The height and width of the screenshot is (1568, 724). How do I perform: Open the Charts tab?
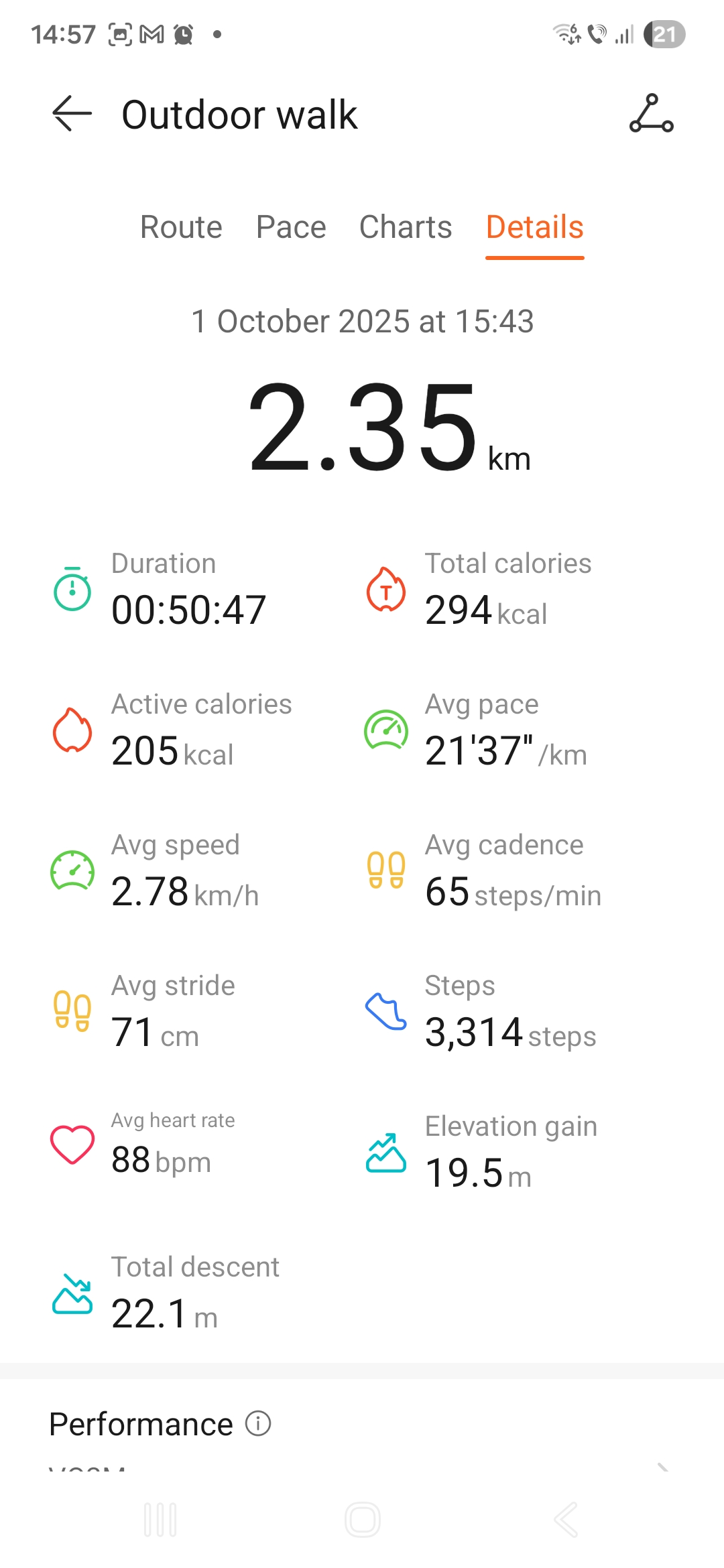[406, 227]
